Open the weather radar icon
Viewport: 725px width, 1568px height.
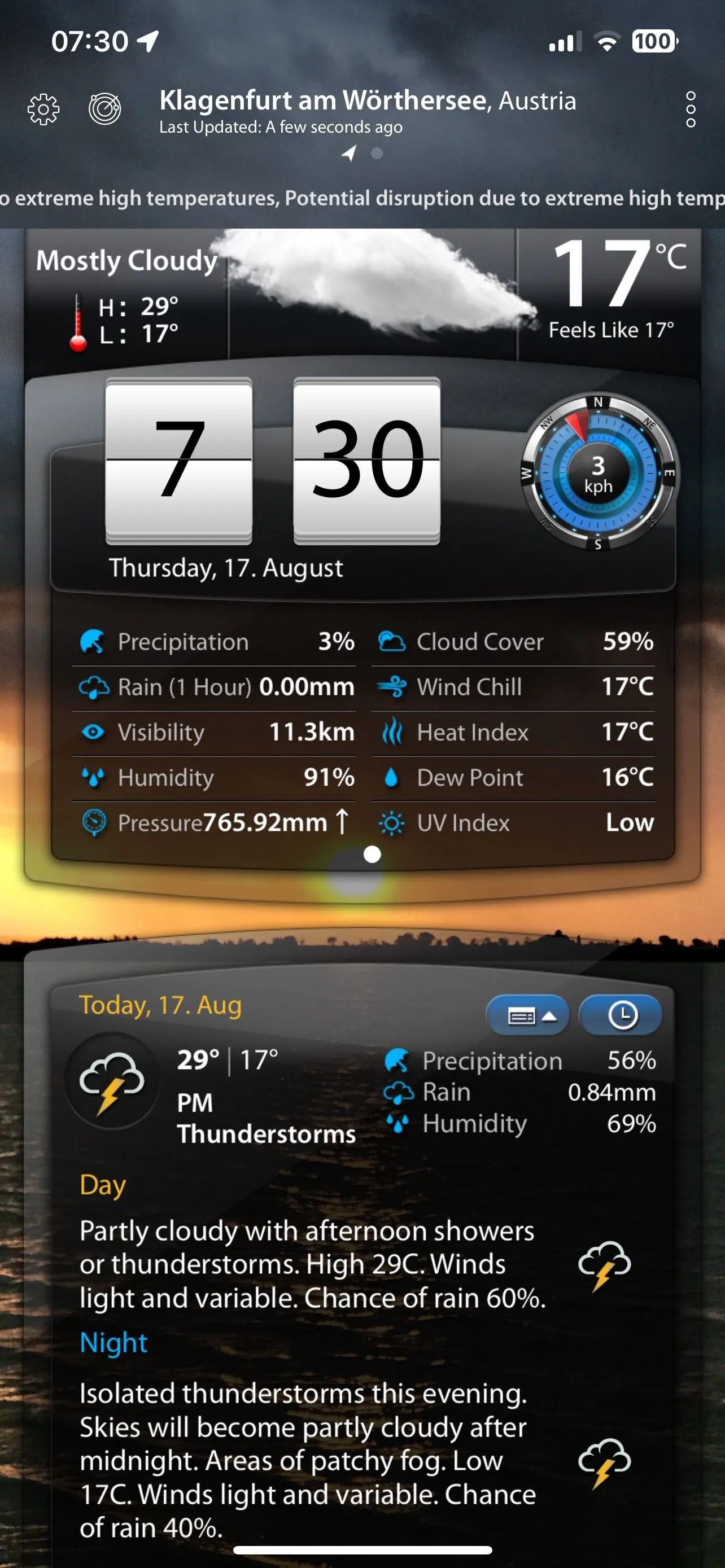pyautogui.click(x=104, y=110)
